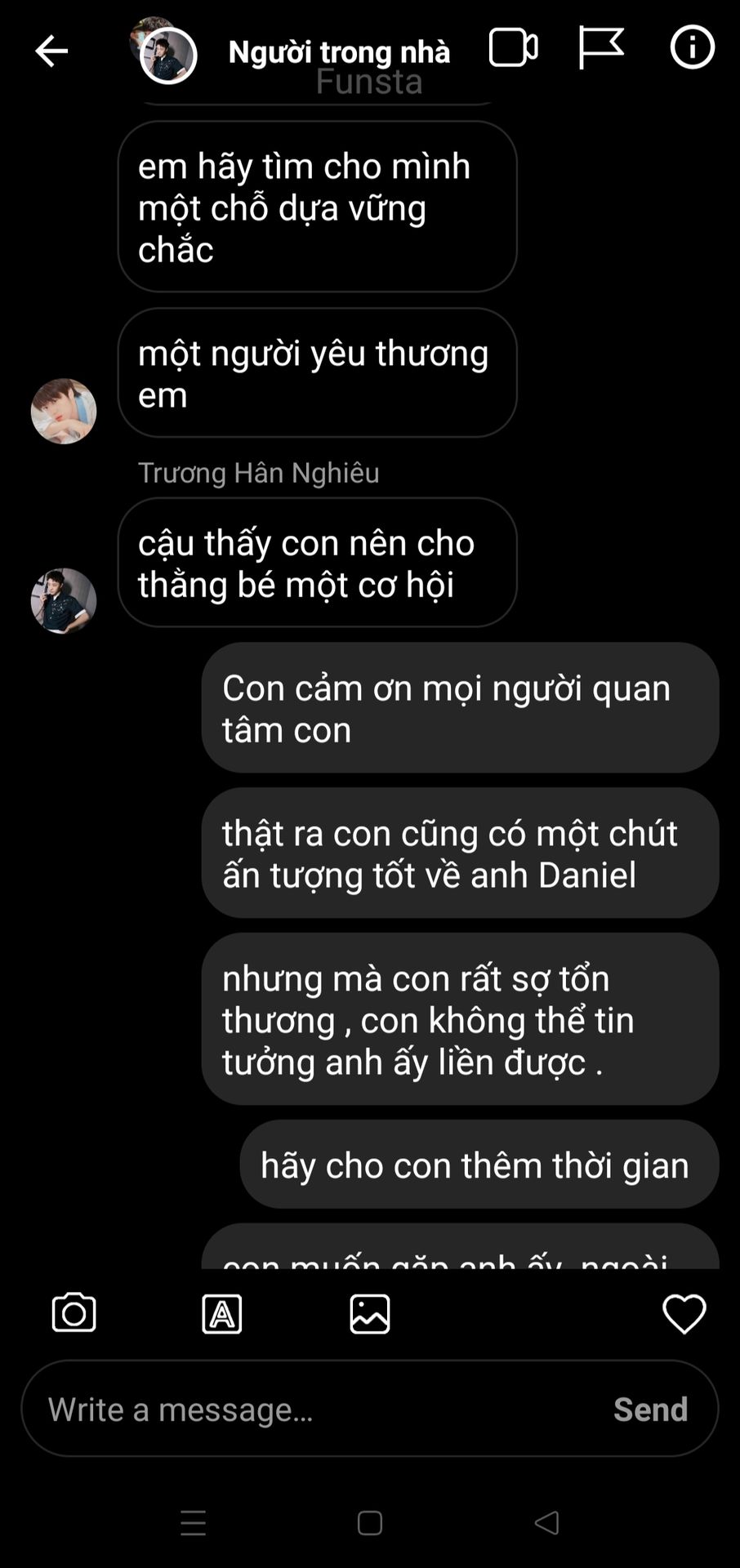Tap the text style icon
This screenshot has height=1568, width=740.
tap(222, 1314)
